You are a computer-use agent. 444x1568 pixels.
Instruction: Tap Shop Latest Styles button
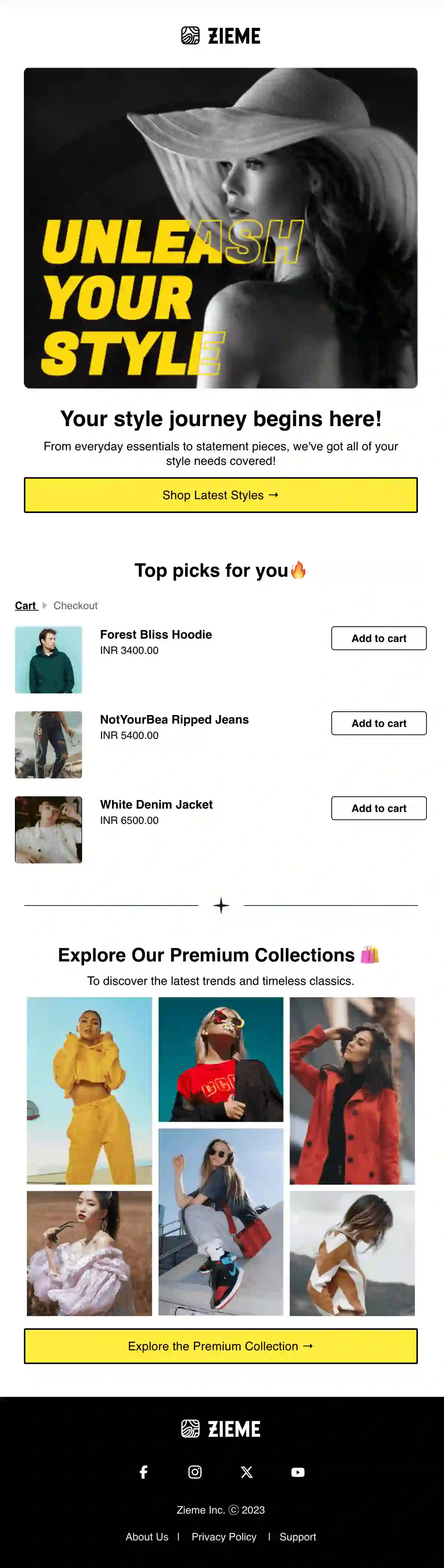221,495
